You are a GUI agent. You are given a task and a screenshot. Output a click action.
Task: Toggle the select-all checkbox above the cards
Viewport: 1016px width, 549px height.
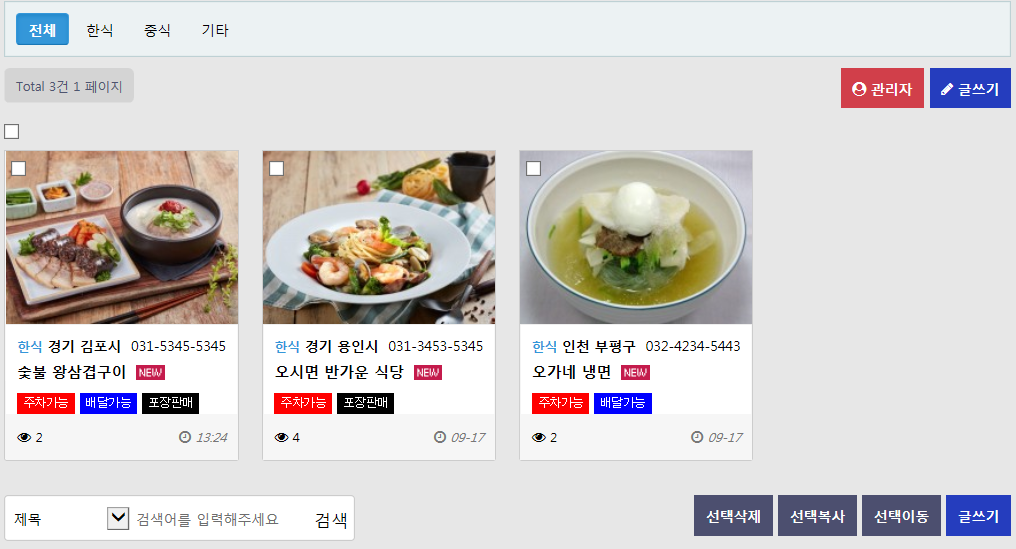[x=12, y=131]
